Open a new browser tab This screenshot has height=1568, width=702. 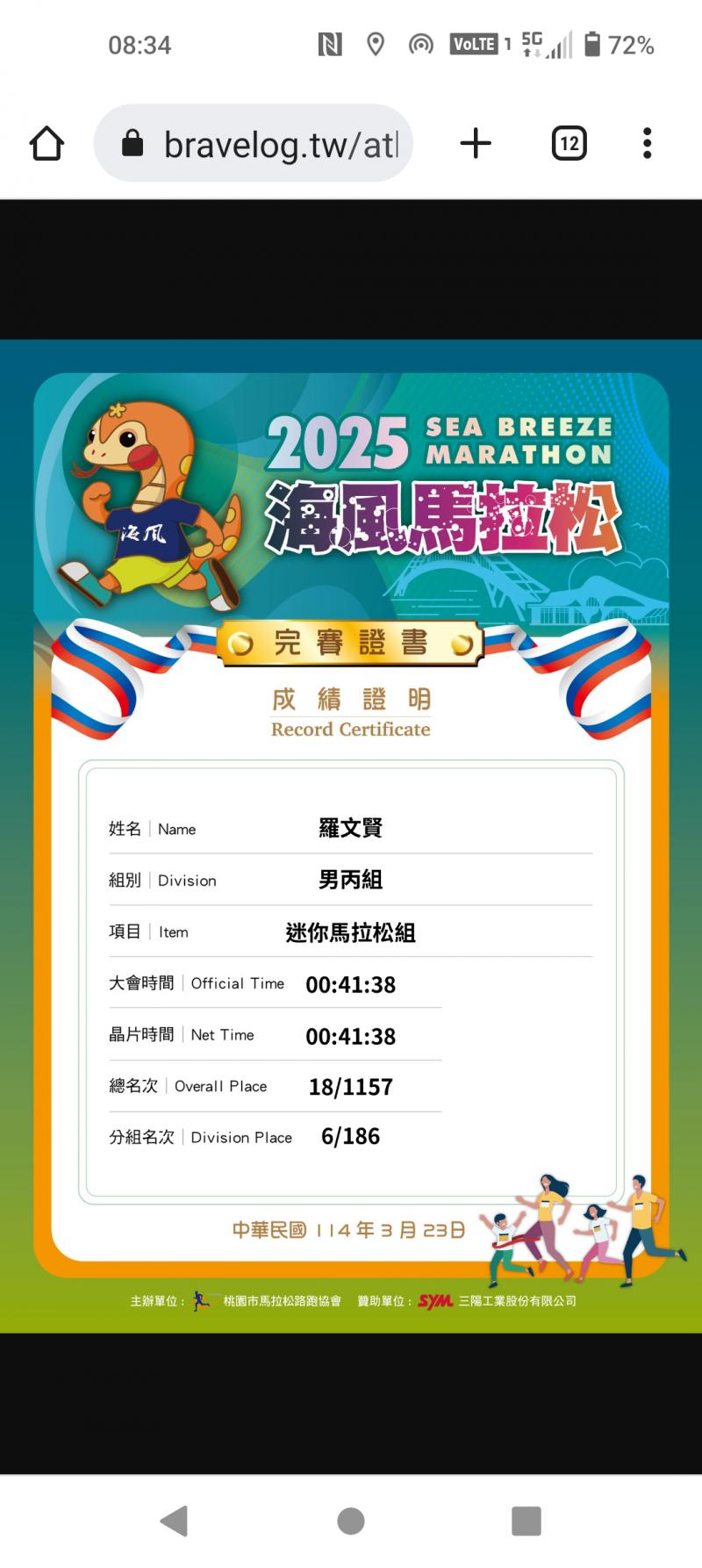pyautogui.click(x=476, y=143)
